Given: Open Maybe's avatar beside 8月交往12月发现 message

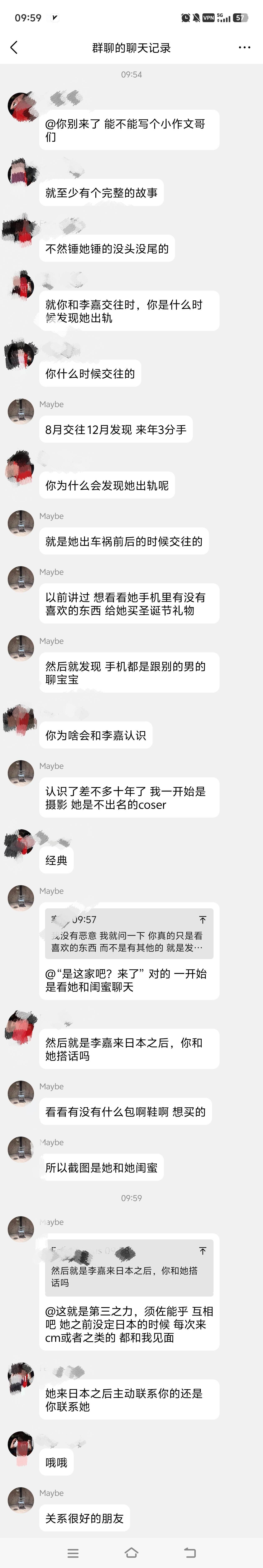Looking at the screenshot, I should (x=20, y=411).
